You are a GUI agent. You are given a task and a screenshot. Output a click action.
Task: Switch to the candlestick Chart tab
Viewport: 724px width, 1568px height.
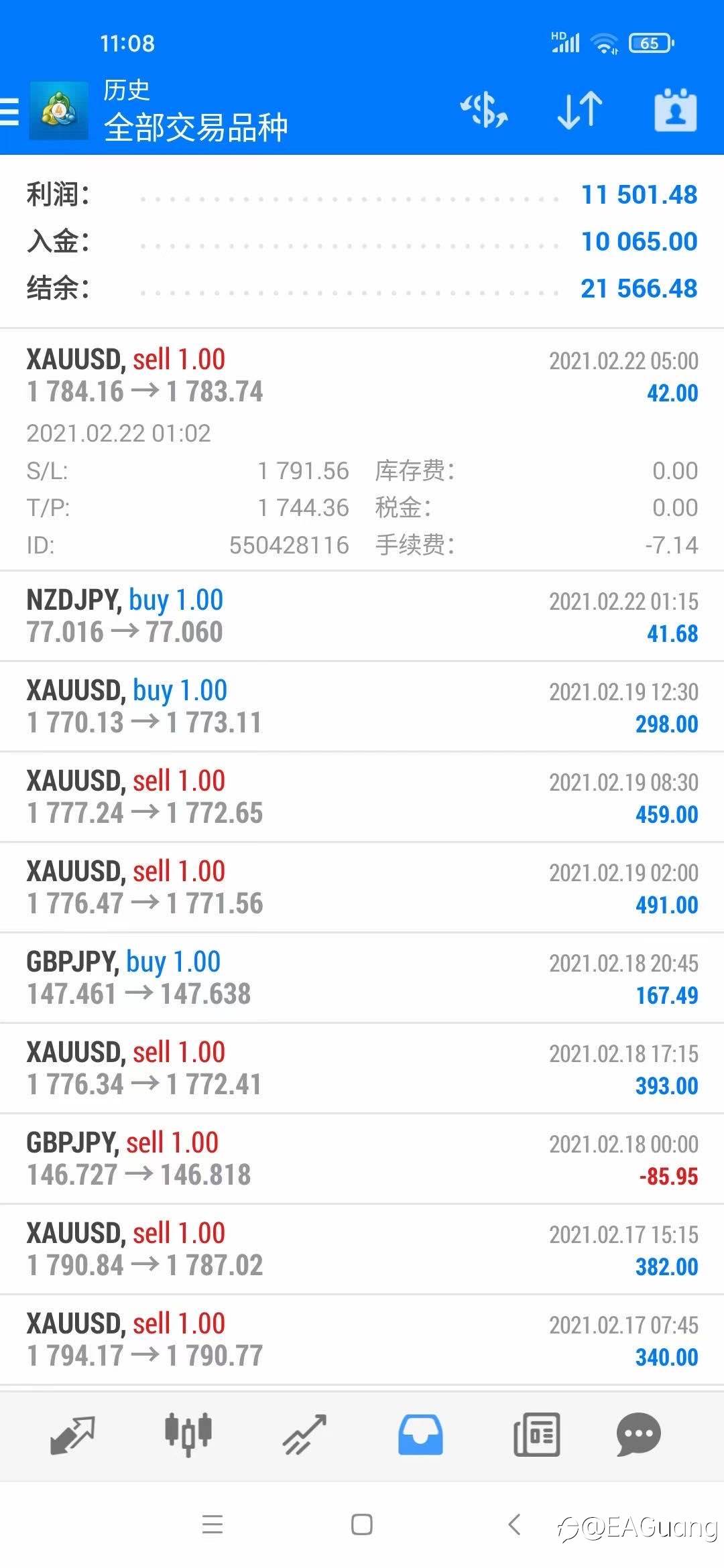pos(188,1434)
